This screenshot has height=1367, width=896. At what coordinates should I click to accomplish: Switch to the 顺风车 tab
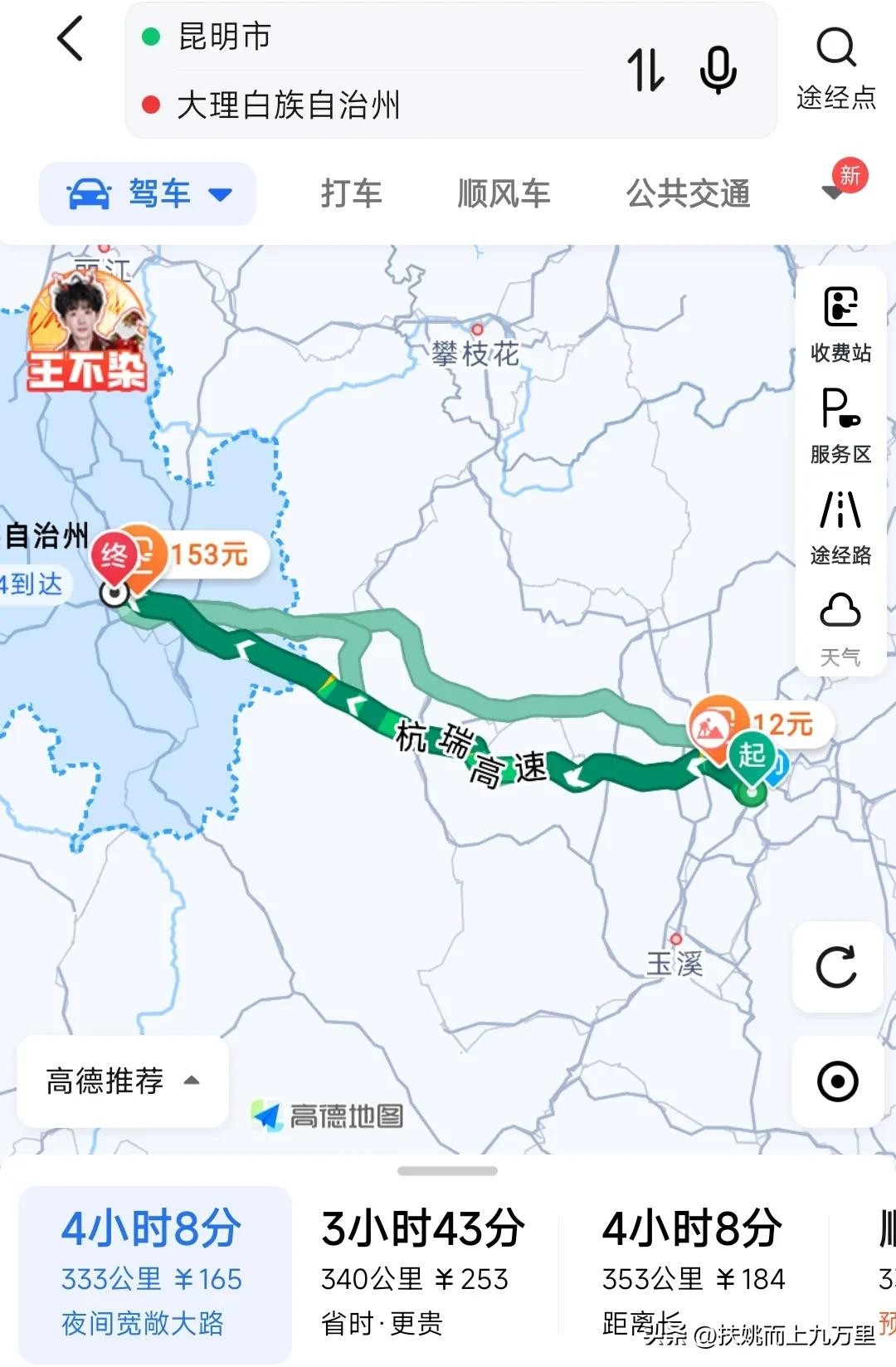click(504, 194)
